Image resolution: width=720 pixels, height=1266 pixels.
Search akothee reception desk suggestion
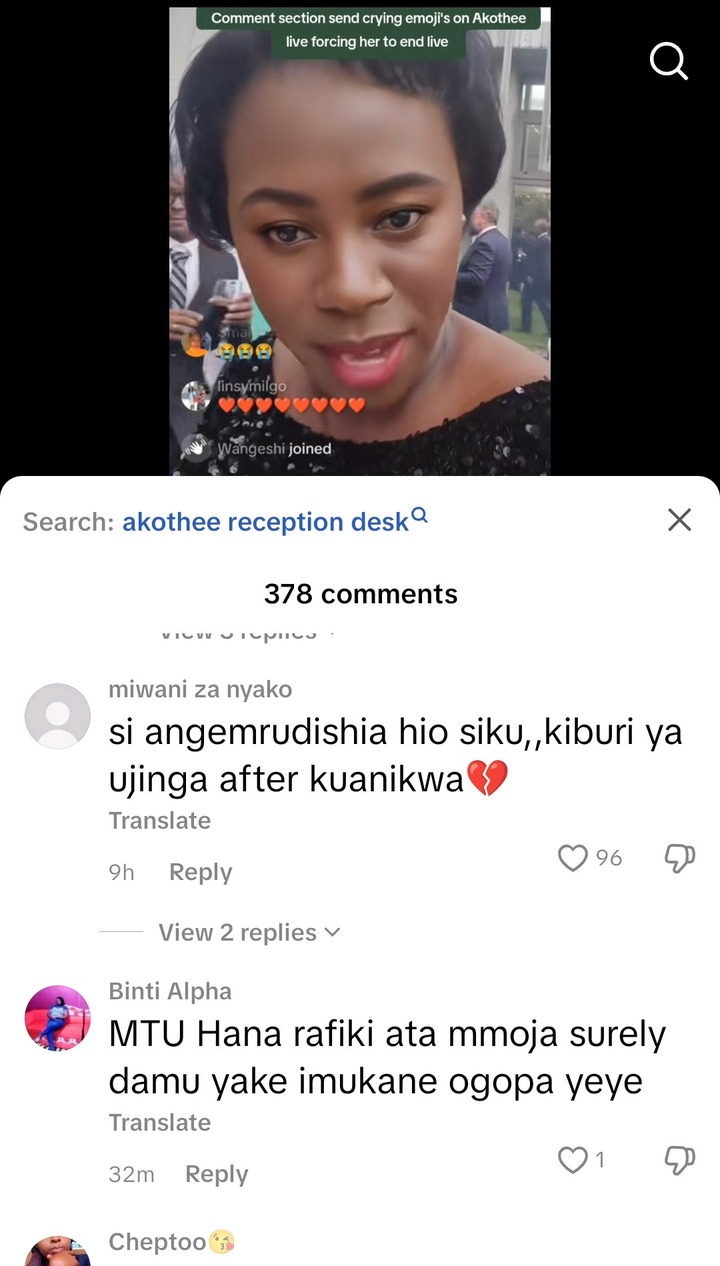click(x=265, y=521)
